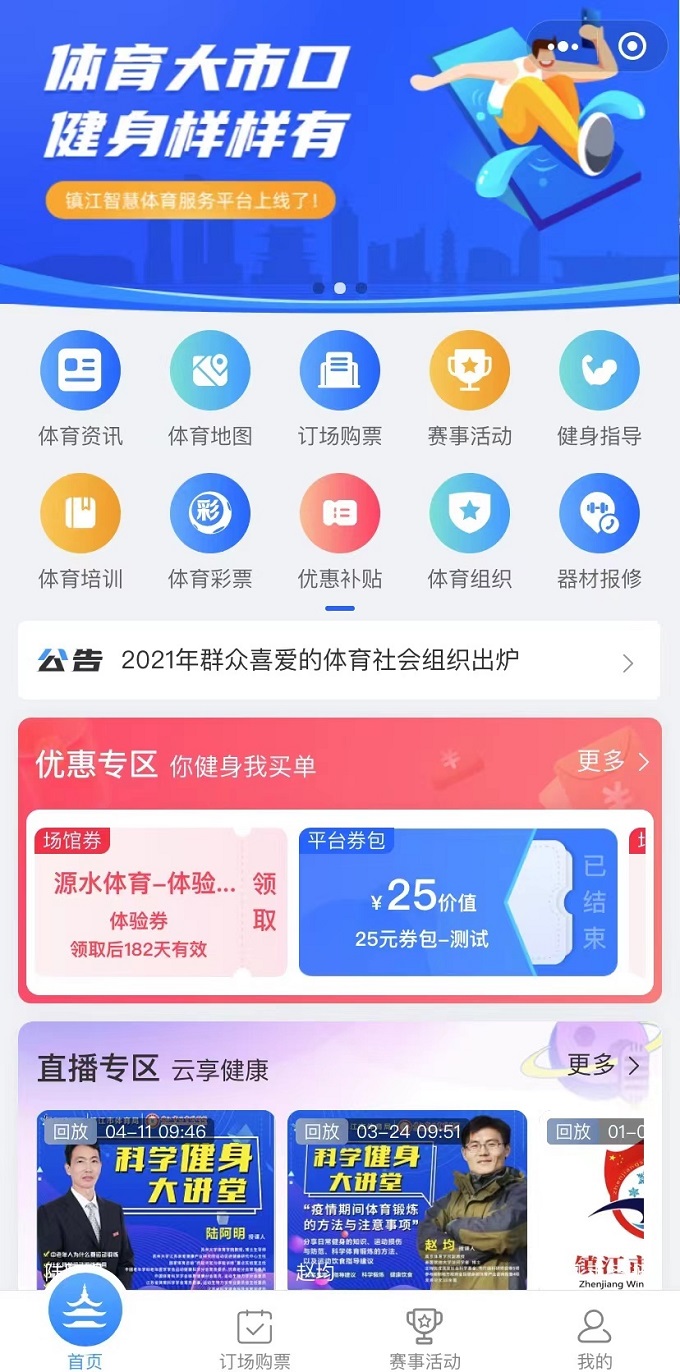Screen dimensions: 680x1372
Task: Open the 公告 announcement about 2021 sports organizations
Action: point(339,660)
